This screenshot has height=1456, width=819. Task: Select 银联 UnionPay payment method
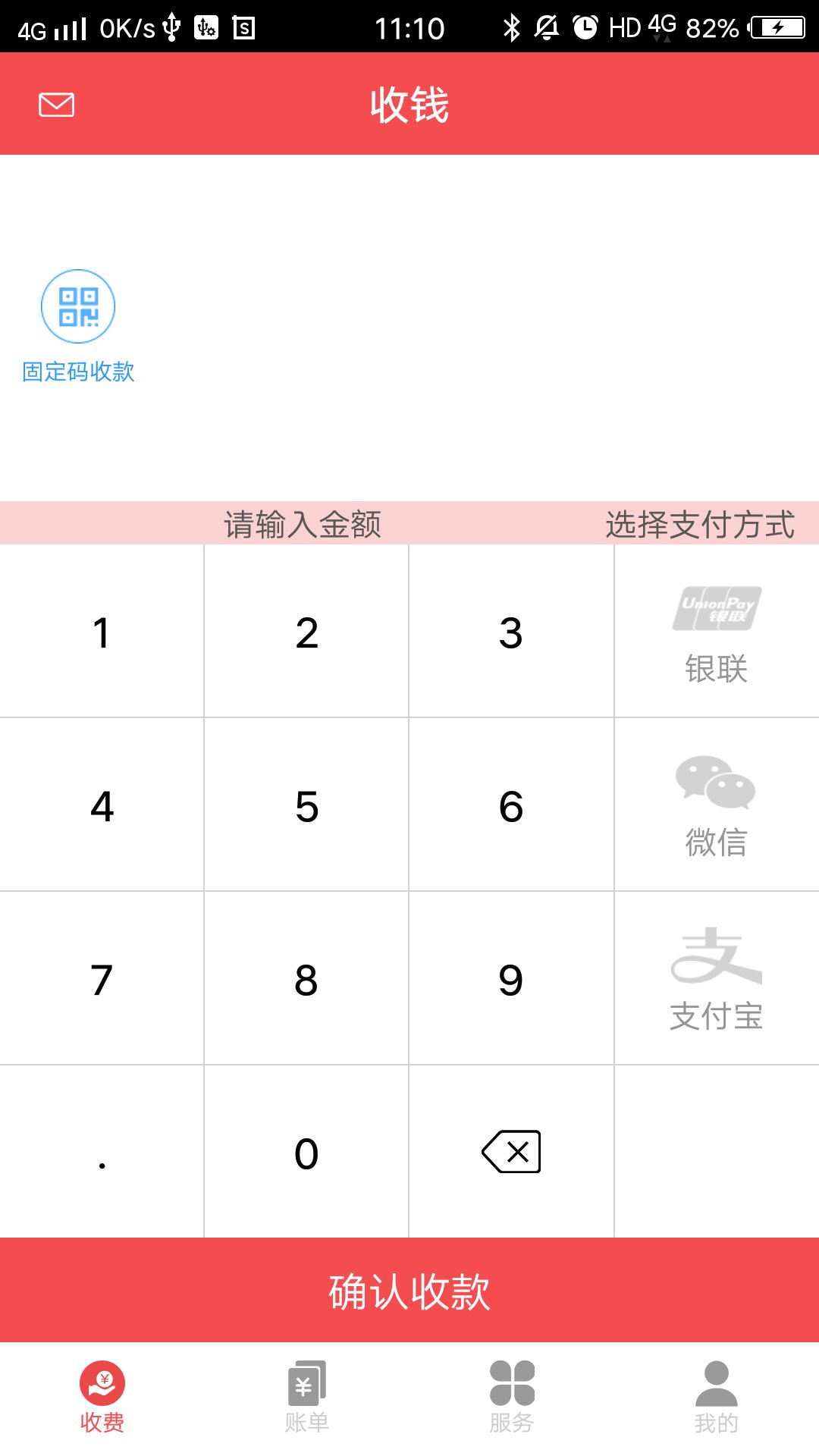tap(717, 632)
